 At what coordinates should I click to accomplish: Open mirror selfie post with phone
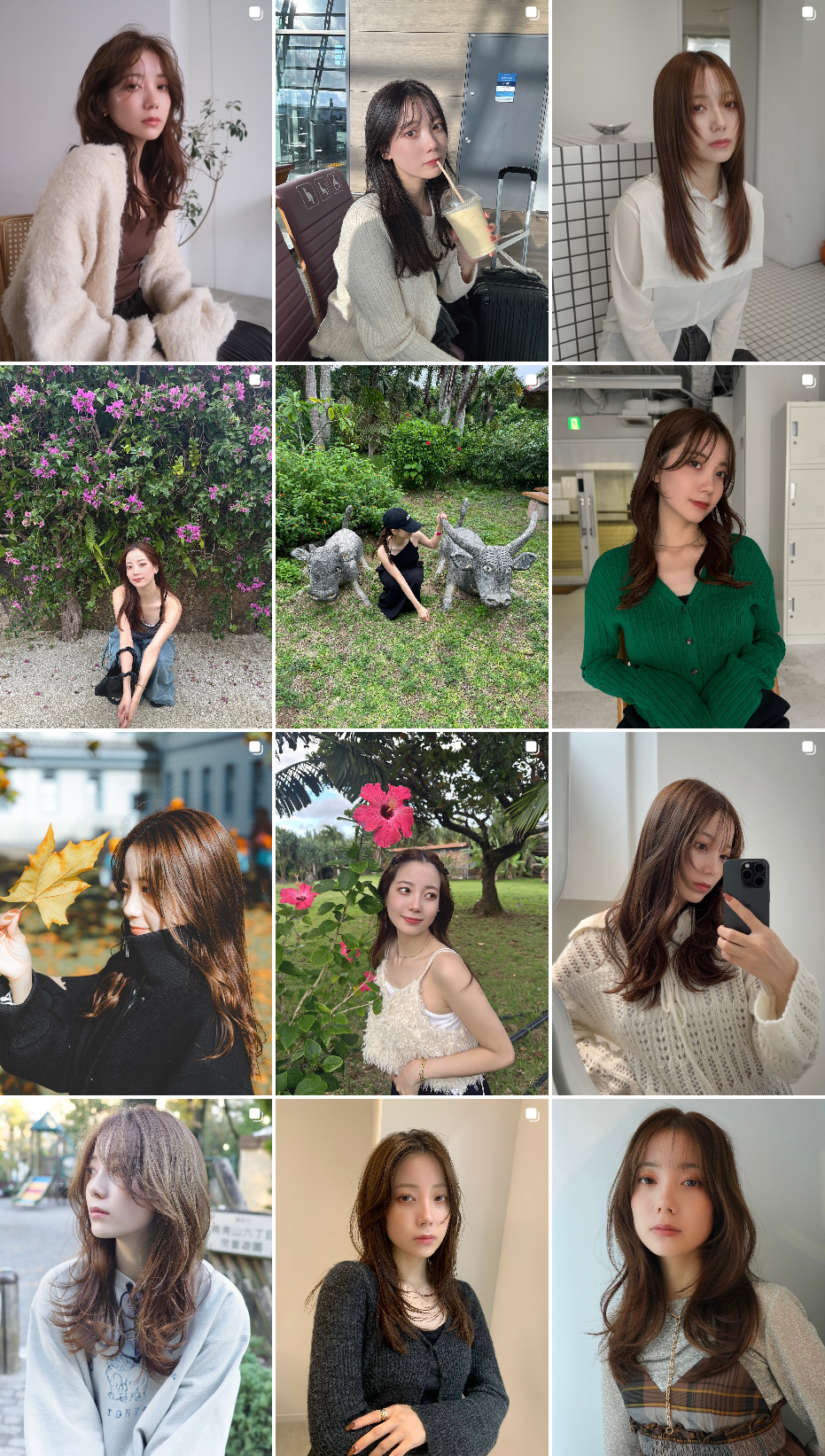(x=689, y=914)
